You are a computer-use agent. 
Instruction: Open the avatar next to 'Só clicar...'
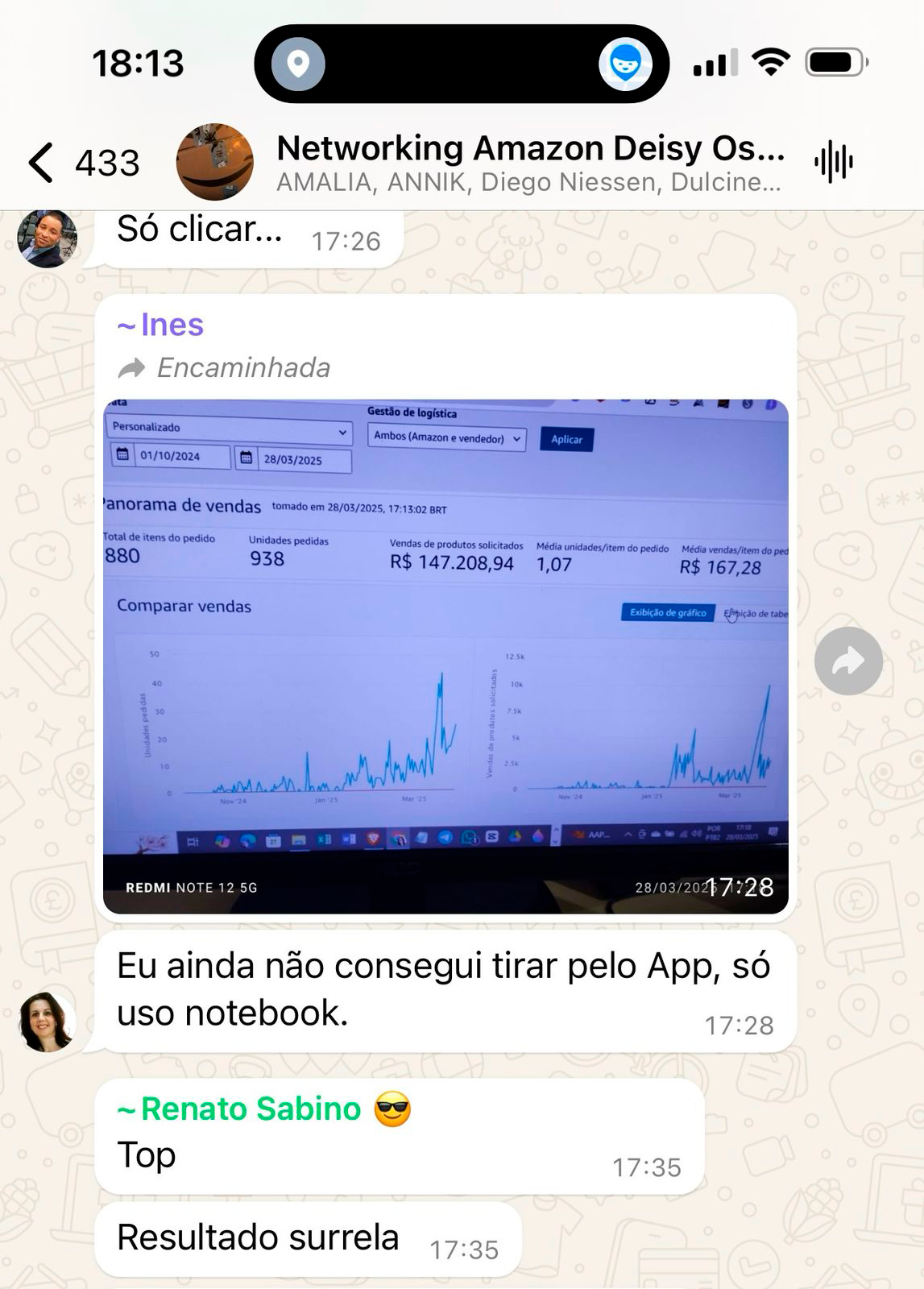coord(48,238)
